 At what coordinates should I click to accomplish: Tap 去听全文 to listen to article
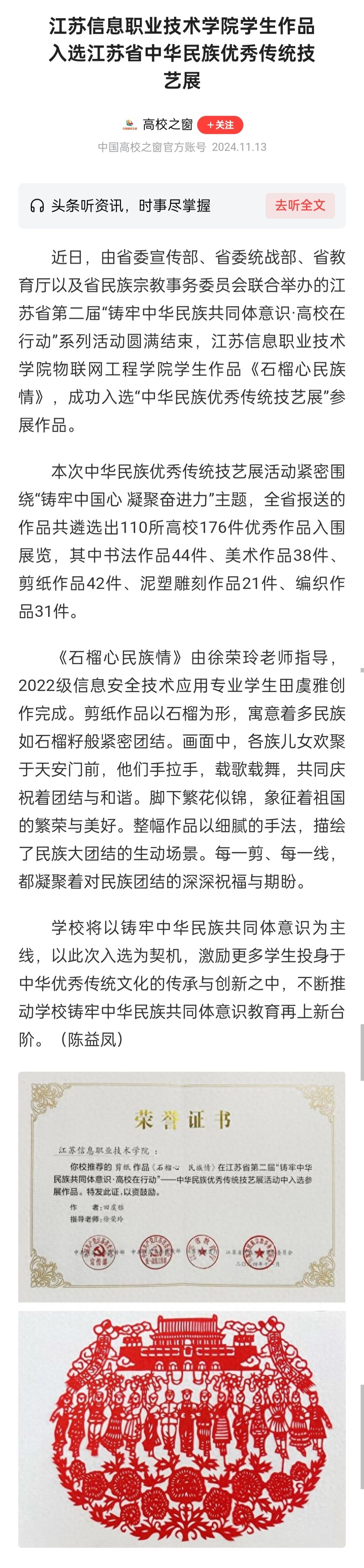(300, 206)
